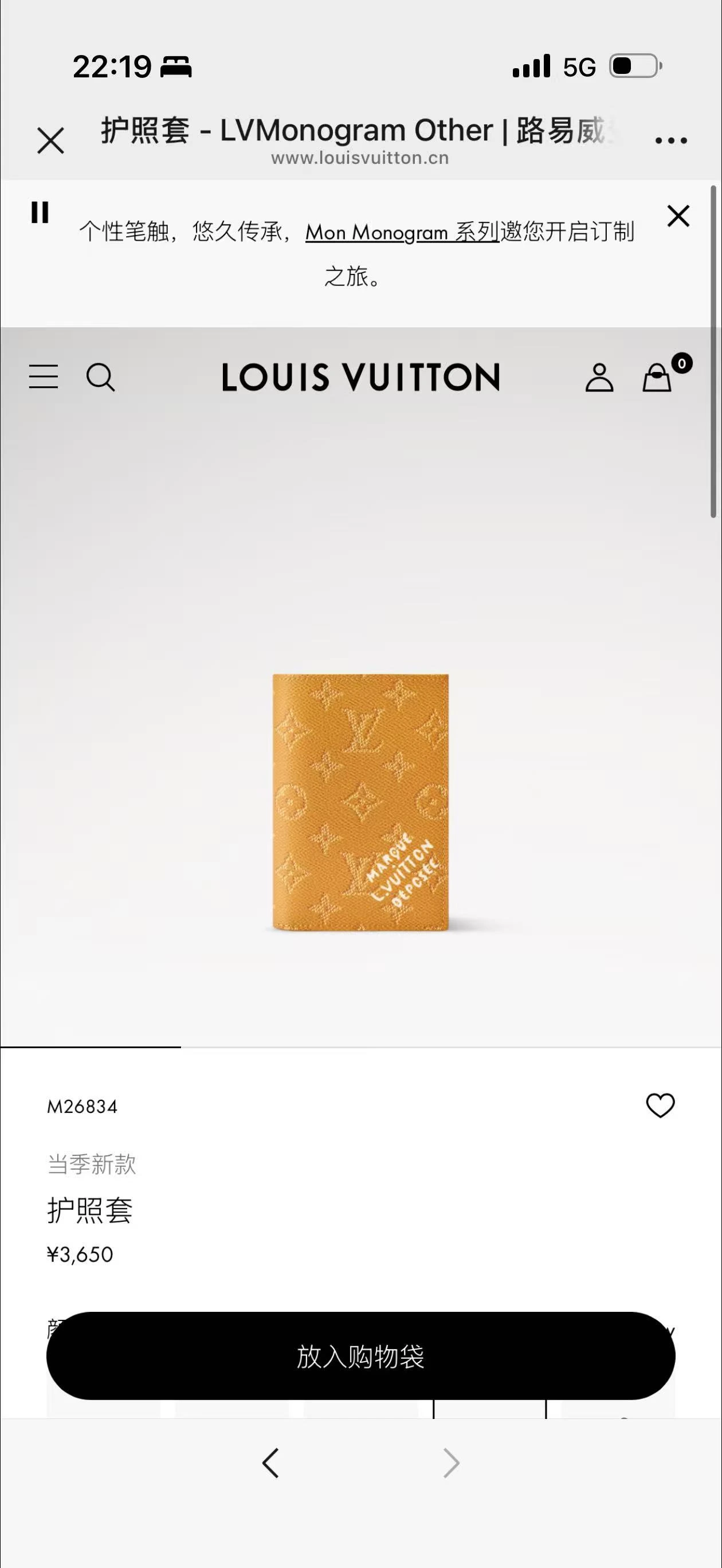This screenshot has width=722, height=1568.
Task: Add the passport cover to wishlist
Action: click(661, 1106)
